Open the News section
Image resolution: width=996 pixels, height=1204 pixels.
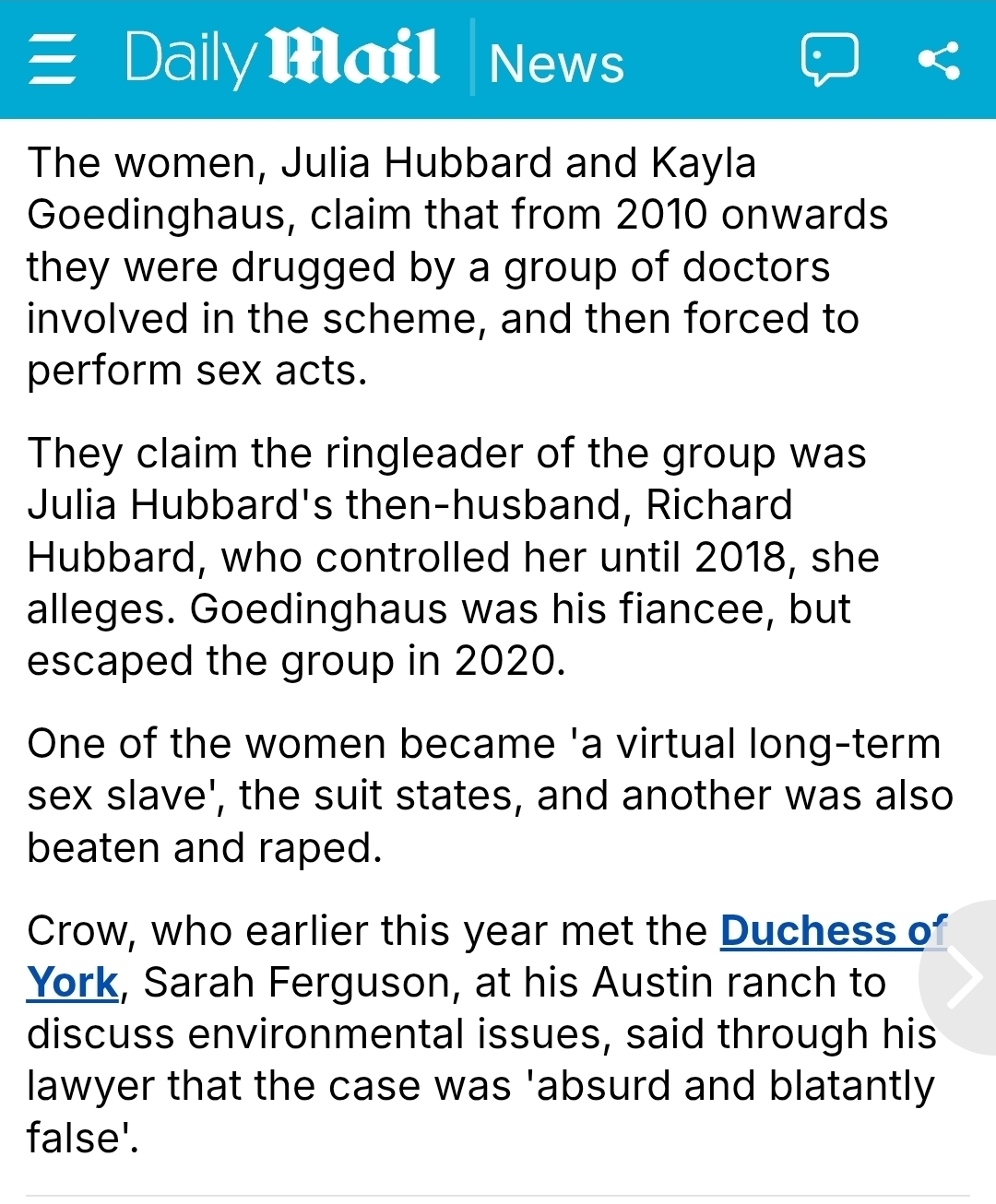pyautogui.click(x=556, y=63)
